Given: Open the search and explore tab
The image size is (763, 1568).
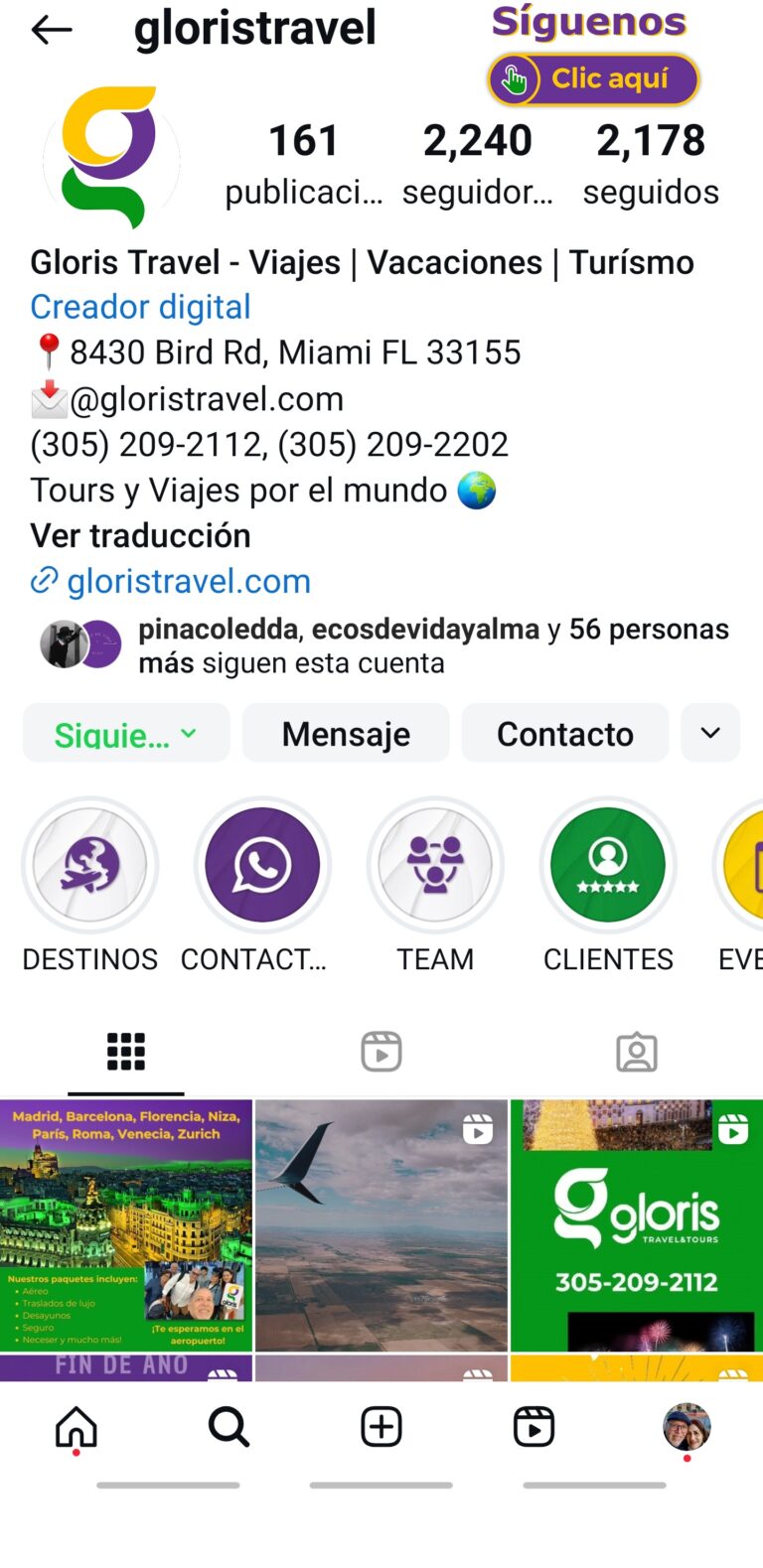Looking at the screenshot, I should [229, 1428].
